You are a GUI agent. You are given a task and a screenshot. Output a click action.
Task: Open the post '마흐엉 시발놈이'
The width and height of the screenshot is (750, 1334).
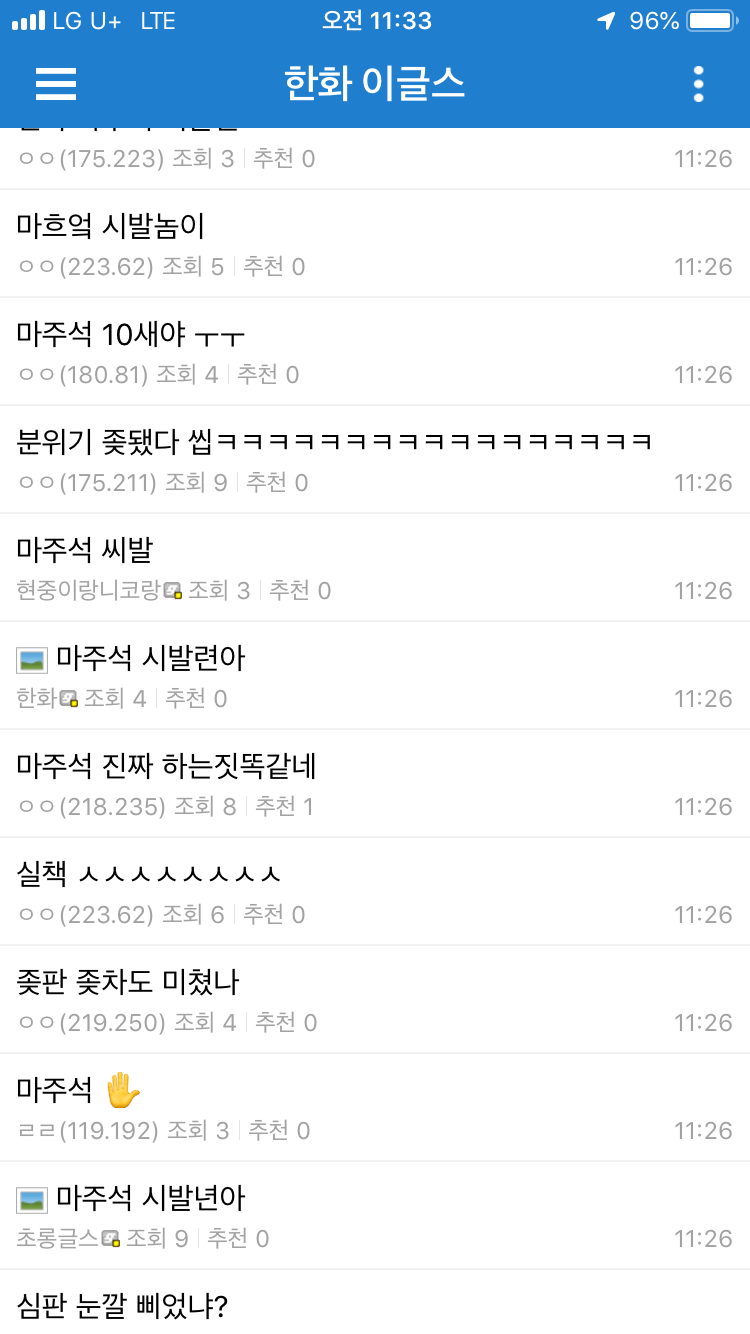(112, 227)
